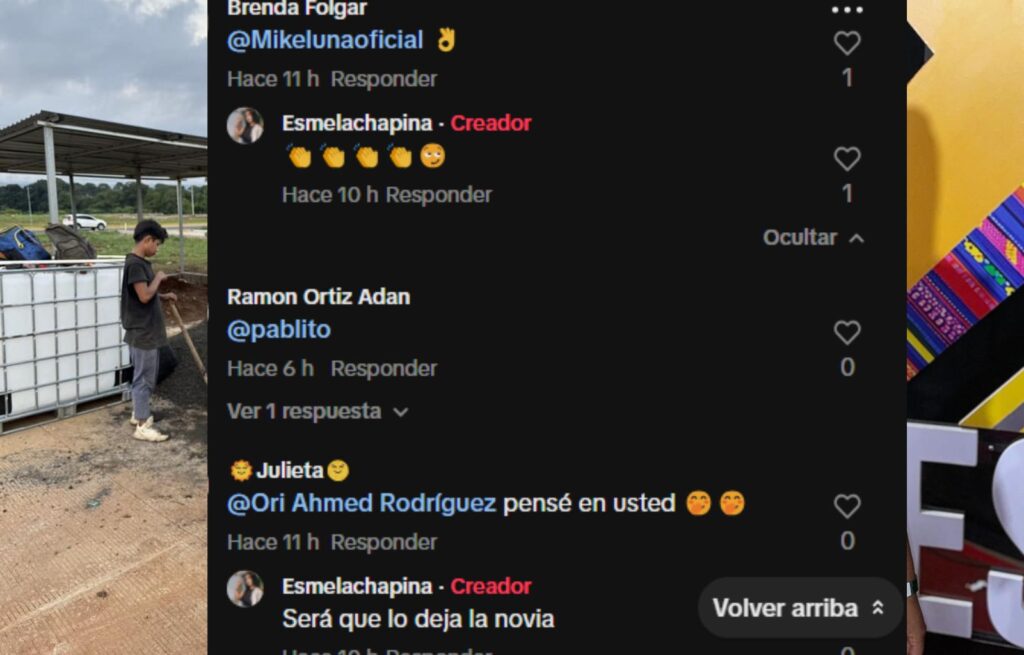This screenshot has width=1024, height=655.
Task: Like Brenda Folgar's @Mikelunaoficial comment
Action: point(847,43)
